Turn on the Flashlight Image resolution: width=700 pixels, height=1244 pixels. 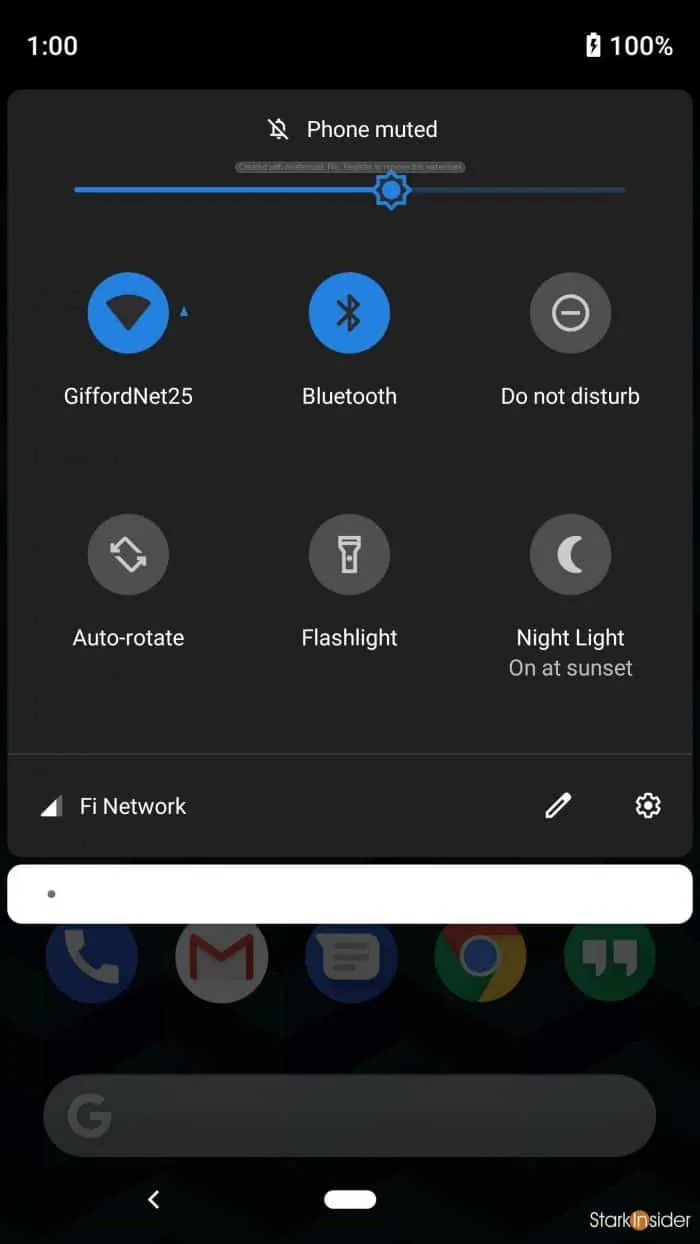[x=349, y=554]
